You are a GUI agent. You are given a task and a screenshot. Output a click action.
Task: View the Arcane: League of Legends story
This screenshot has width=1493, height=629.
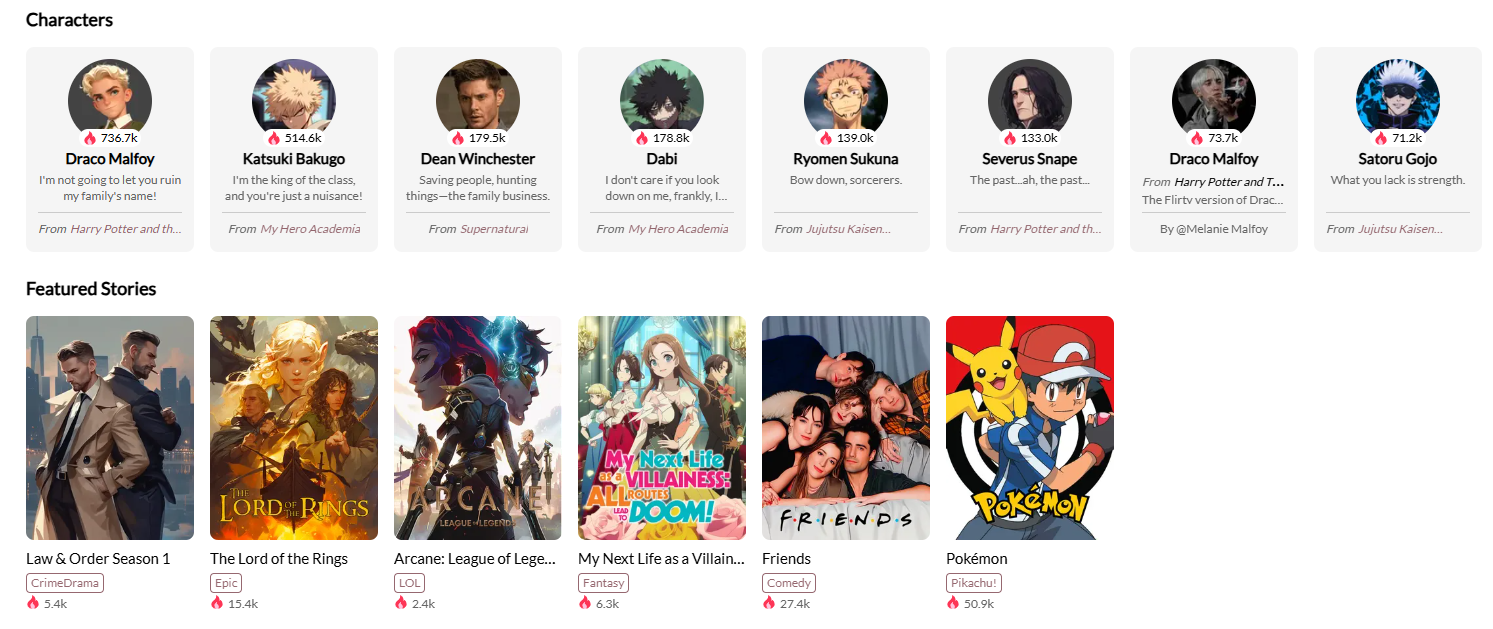pyautogui.click(x=478, y=428)
